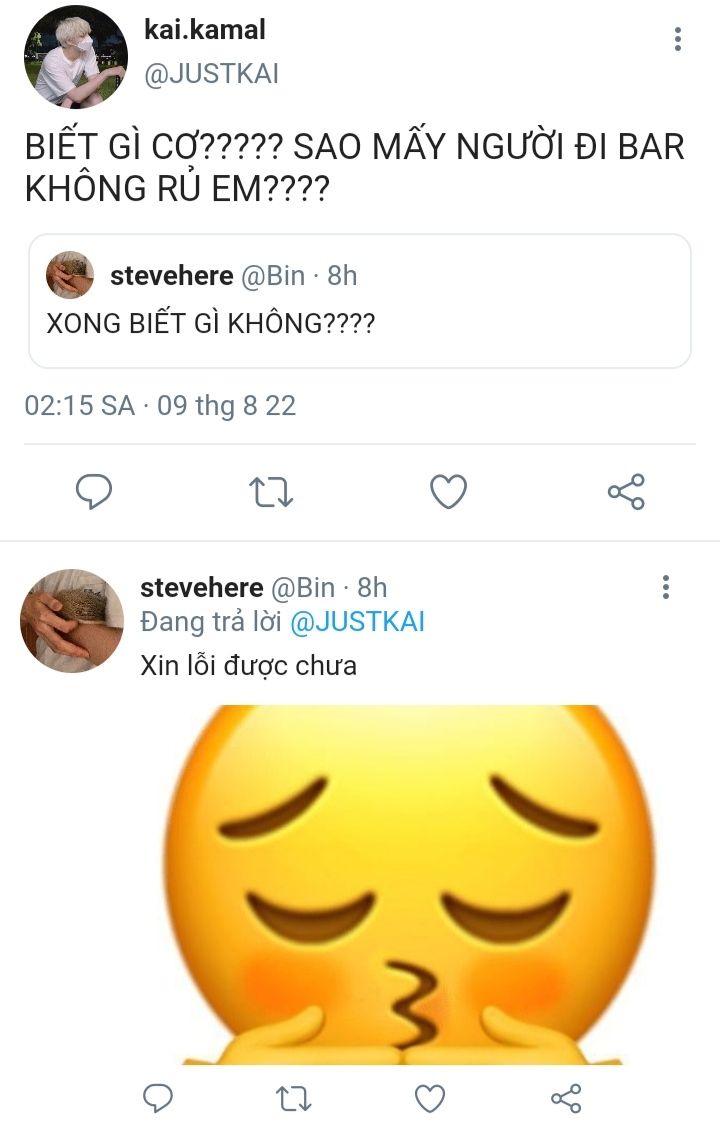The width and height of the screenshot is (720, 1126).
Task: Reply to kai.kamal's tweet
Action: pyautogui.click(x=94, y=492)
